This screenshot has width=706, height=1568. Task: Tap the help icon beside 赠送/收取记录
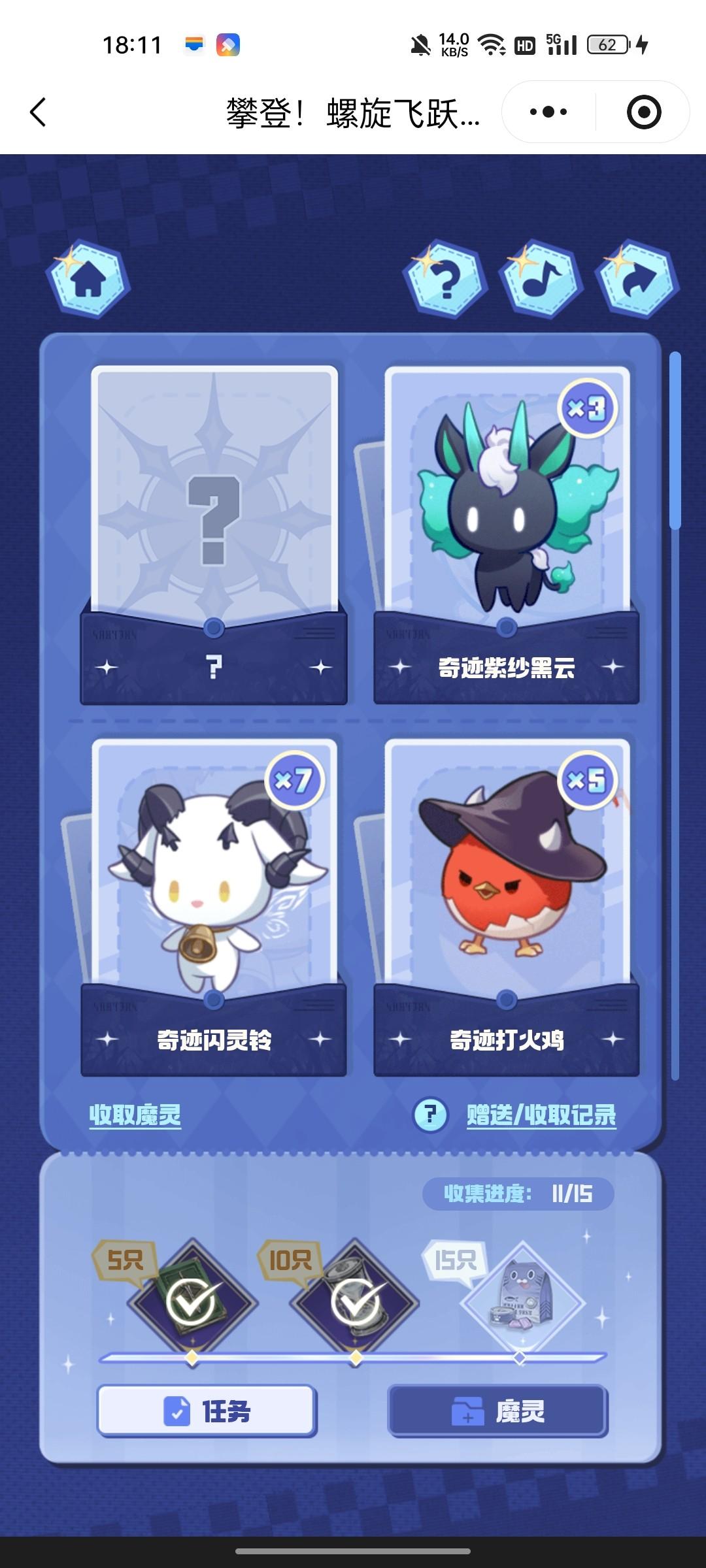click(x=430, y=1114)
